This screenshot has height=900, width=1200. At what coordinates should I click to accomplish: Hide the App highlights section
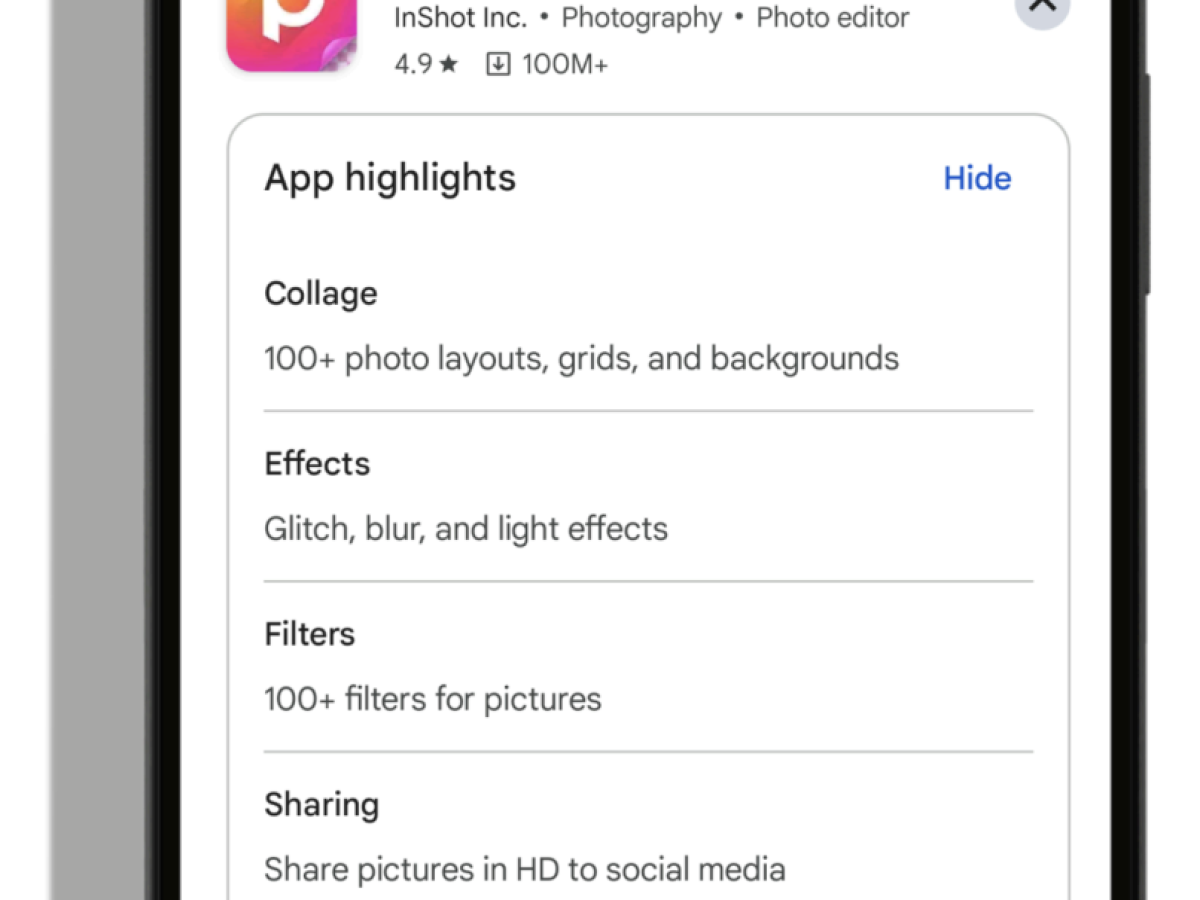(977, 179)
